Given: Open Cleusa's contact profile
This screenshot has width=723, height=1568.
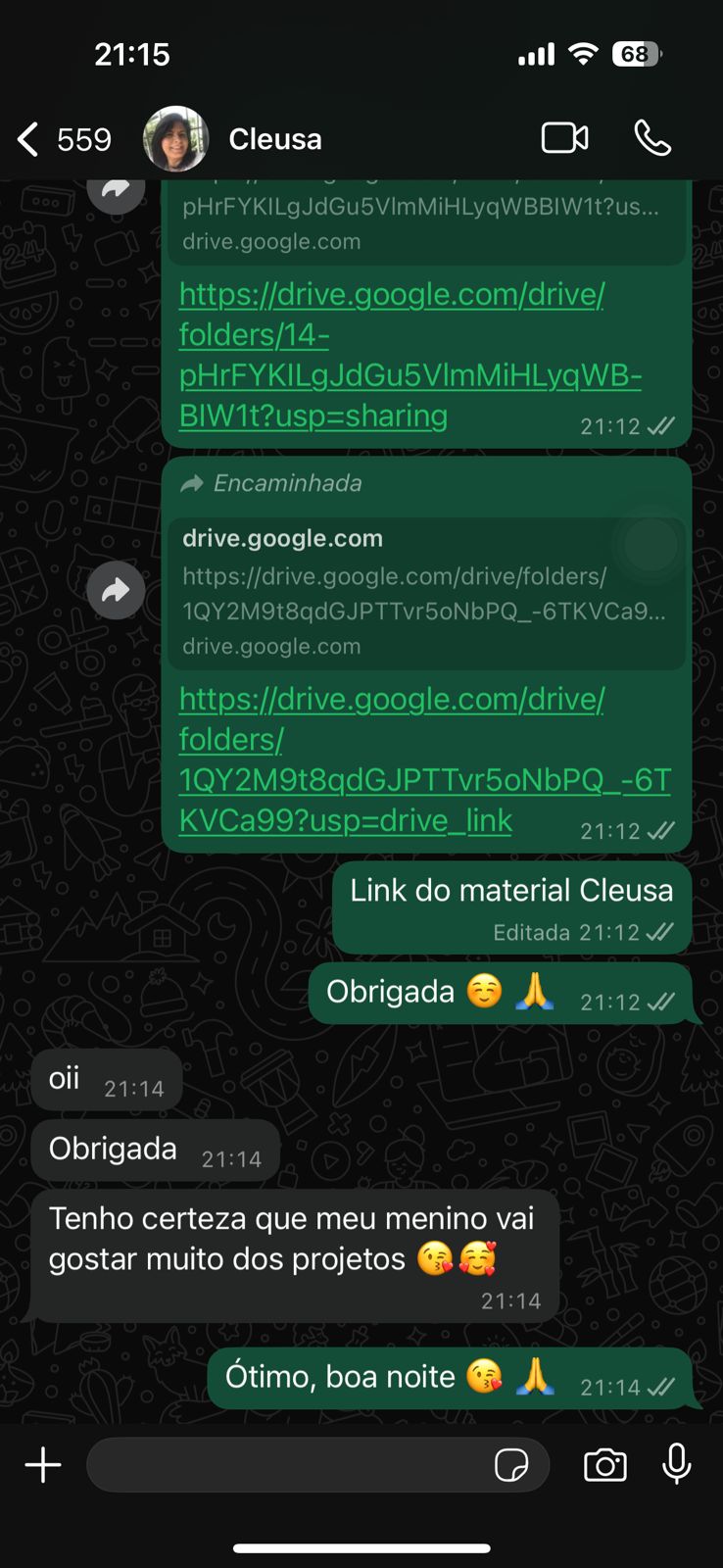Looking at the screenshot, I should point(274,139).
